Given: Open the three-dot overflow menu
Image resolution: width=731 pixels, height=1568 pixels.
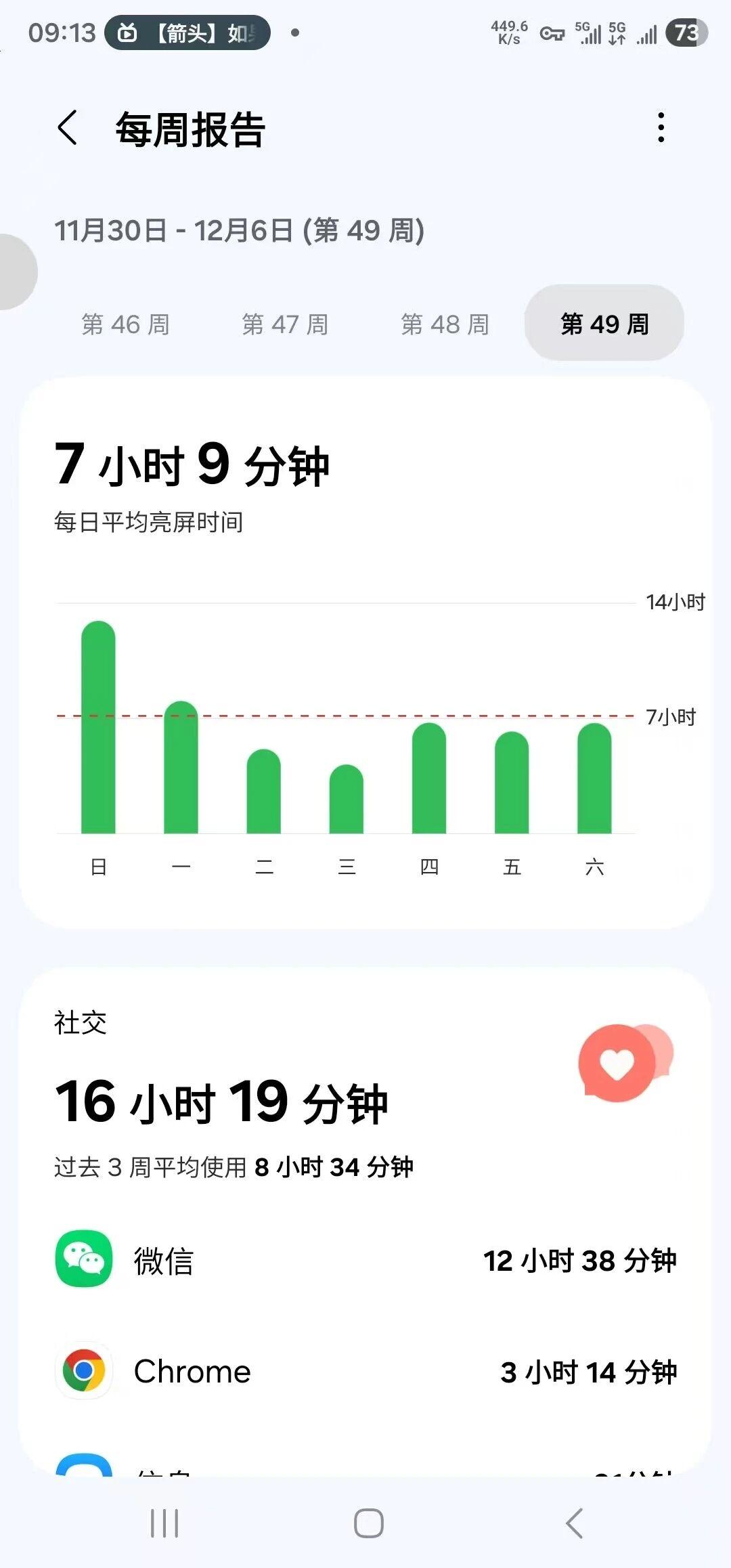Looking at the screenshot, I should (661, 127).
